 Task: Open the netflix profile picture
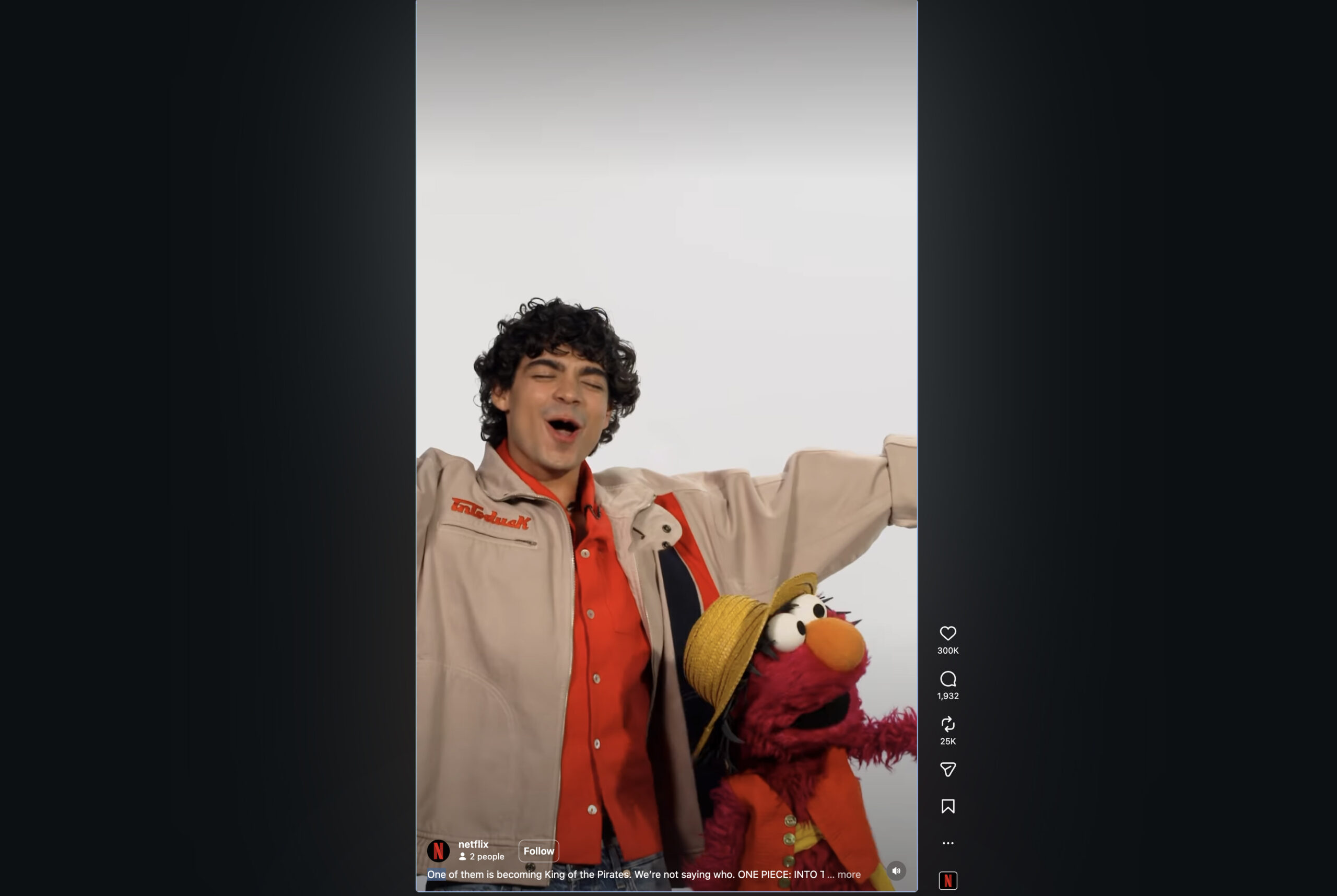pos(438,851)
